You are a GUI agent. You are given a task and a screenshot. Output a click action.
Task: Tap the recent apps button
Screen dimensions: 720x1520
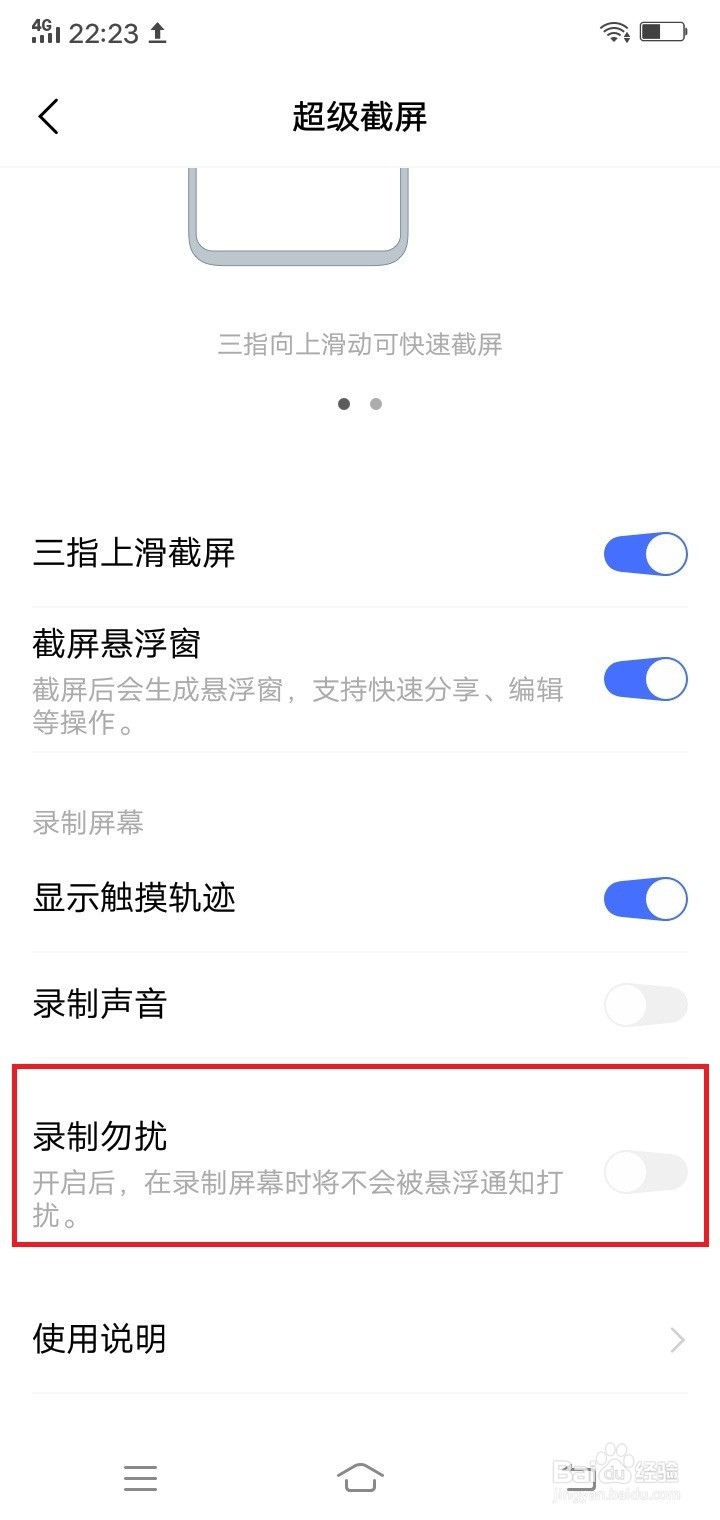click(140, 1478)
